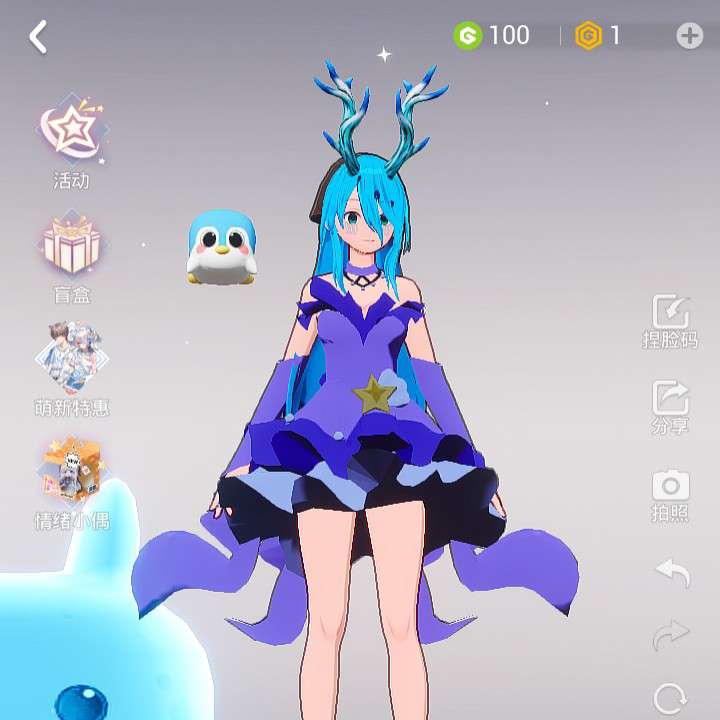
Task: Go back using the top-left arrow
Action: pyautogui.click(x=38, y=37)
